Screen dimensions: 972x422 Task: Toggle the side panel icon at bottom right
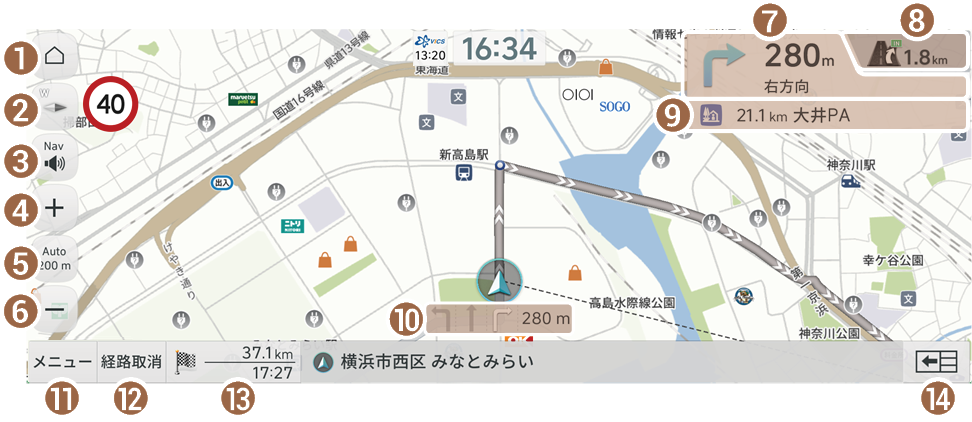coord(930,363)
